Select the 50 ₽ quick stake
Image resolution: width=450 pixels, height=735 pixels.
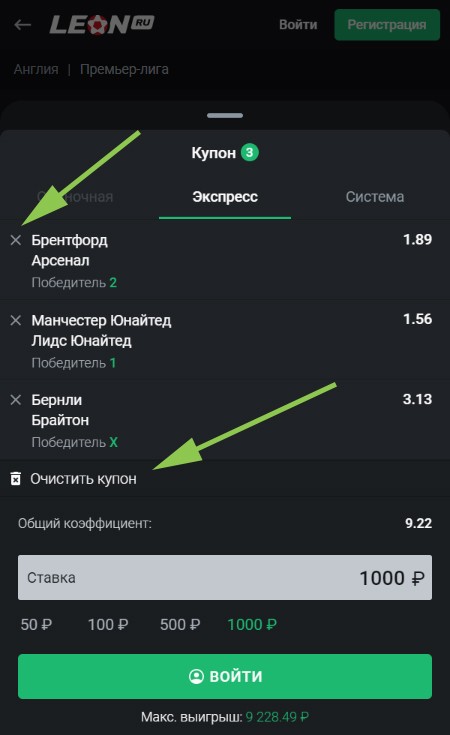tap(36, 624)
